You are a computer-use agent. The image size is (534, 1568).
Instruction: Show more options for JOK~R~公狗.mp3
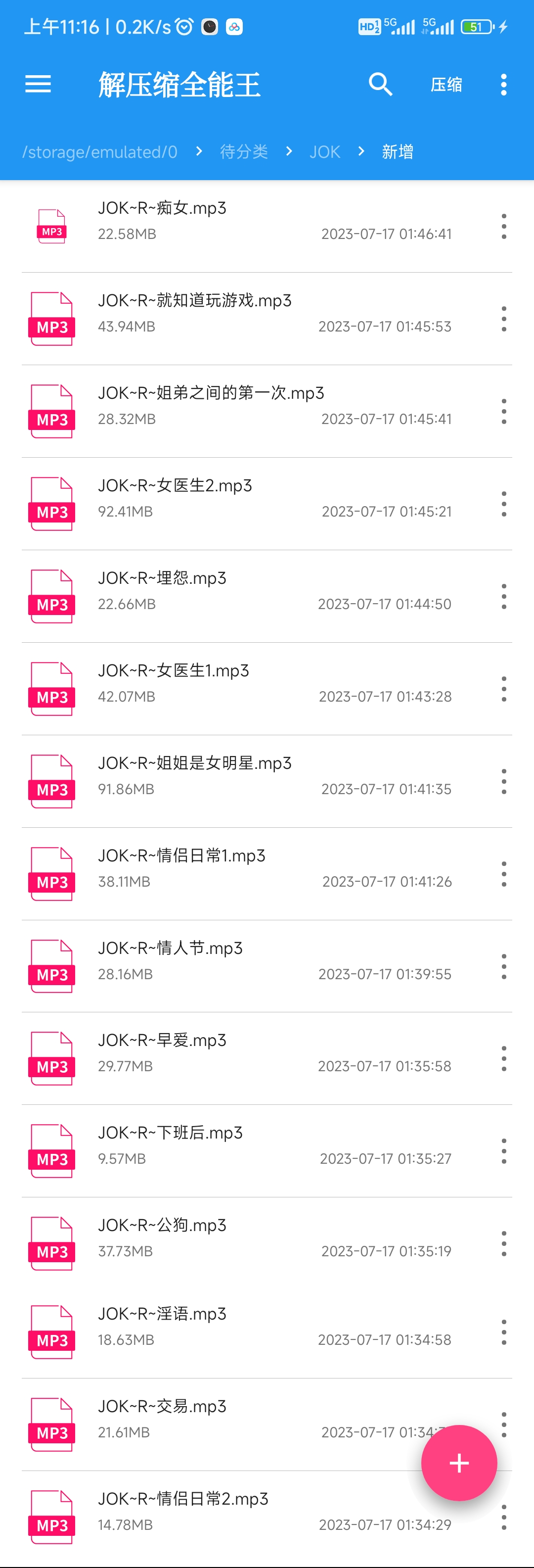pyautogui.click(x=503, y=1243)
